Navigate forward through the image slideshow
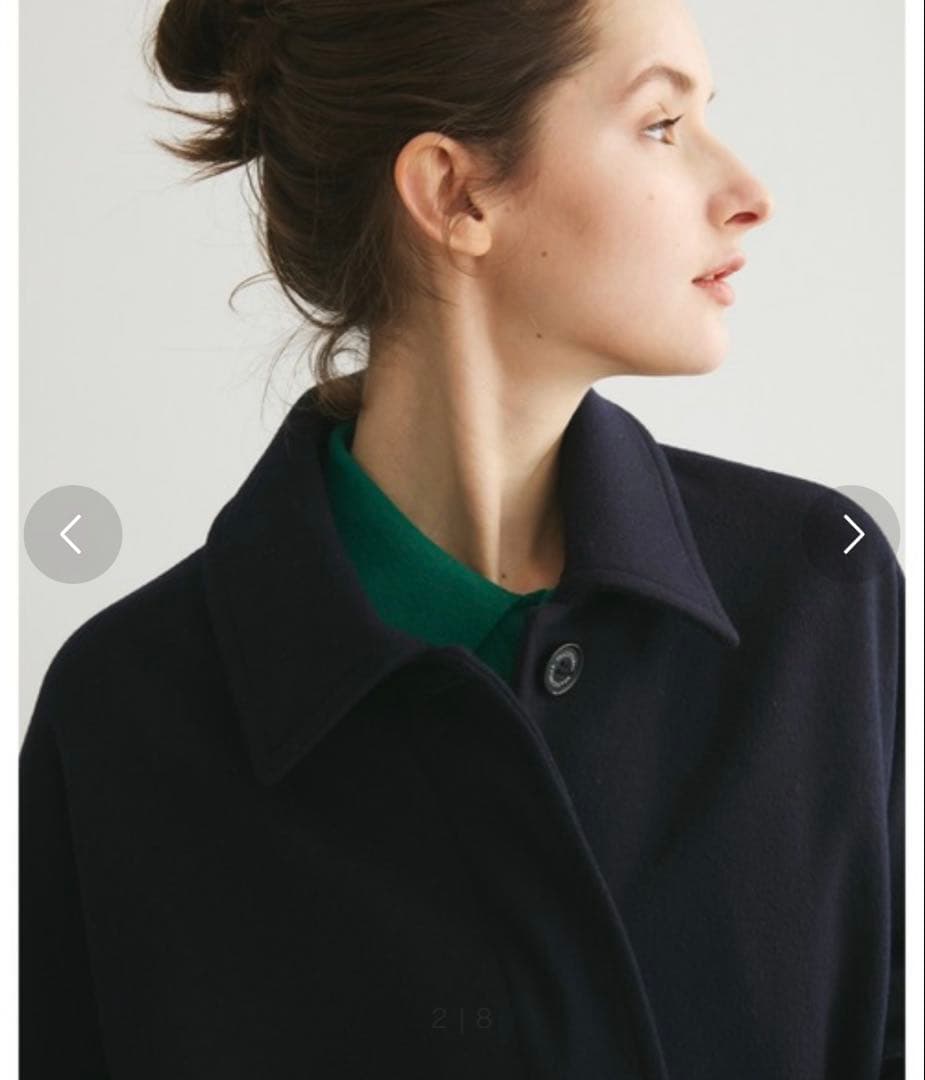 pos(855,535)
